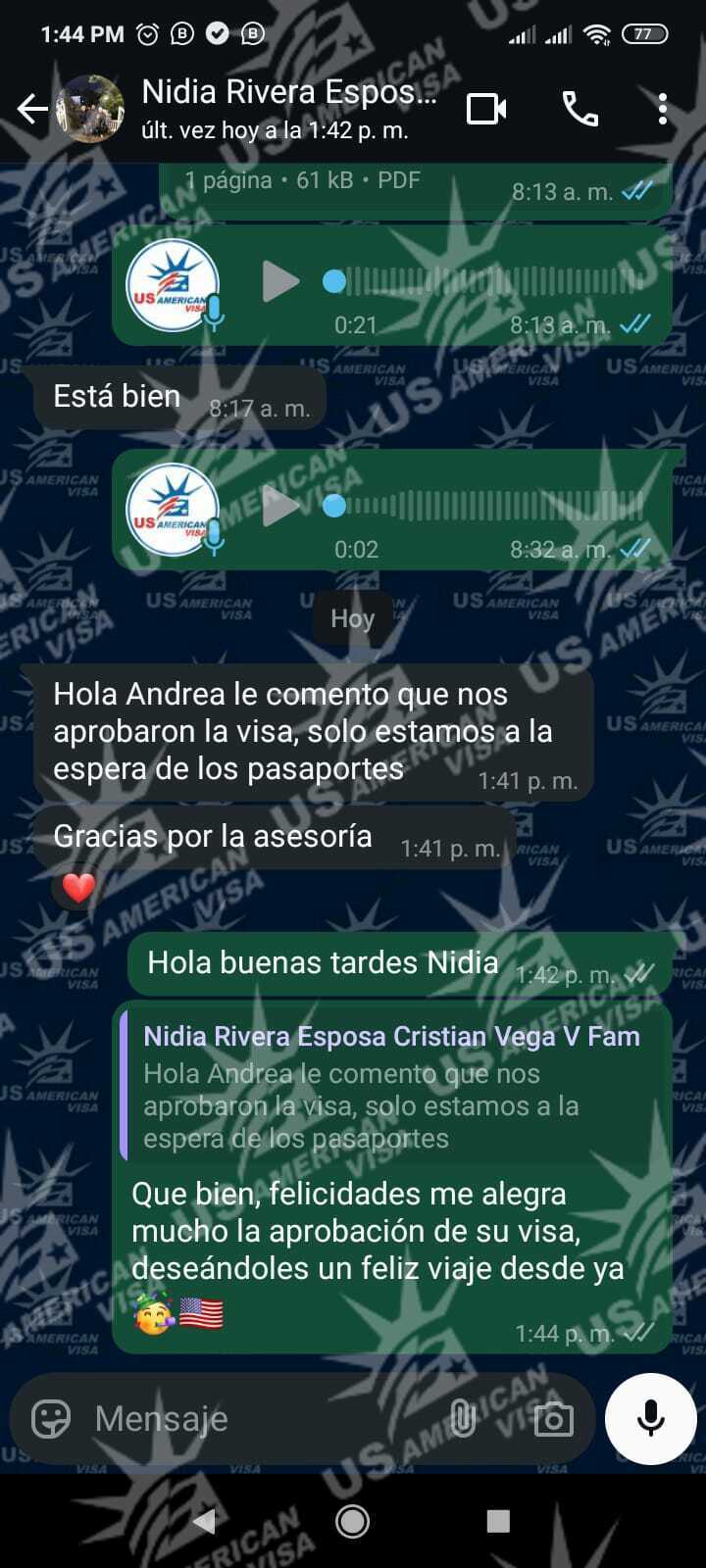The height and width of the screenshot is (1568, 706).
Task: Tap the microphone to record audio
Action: tap(650, 1418)
